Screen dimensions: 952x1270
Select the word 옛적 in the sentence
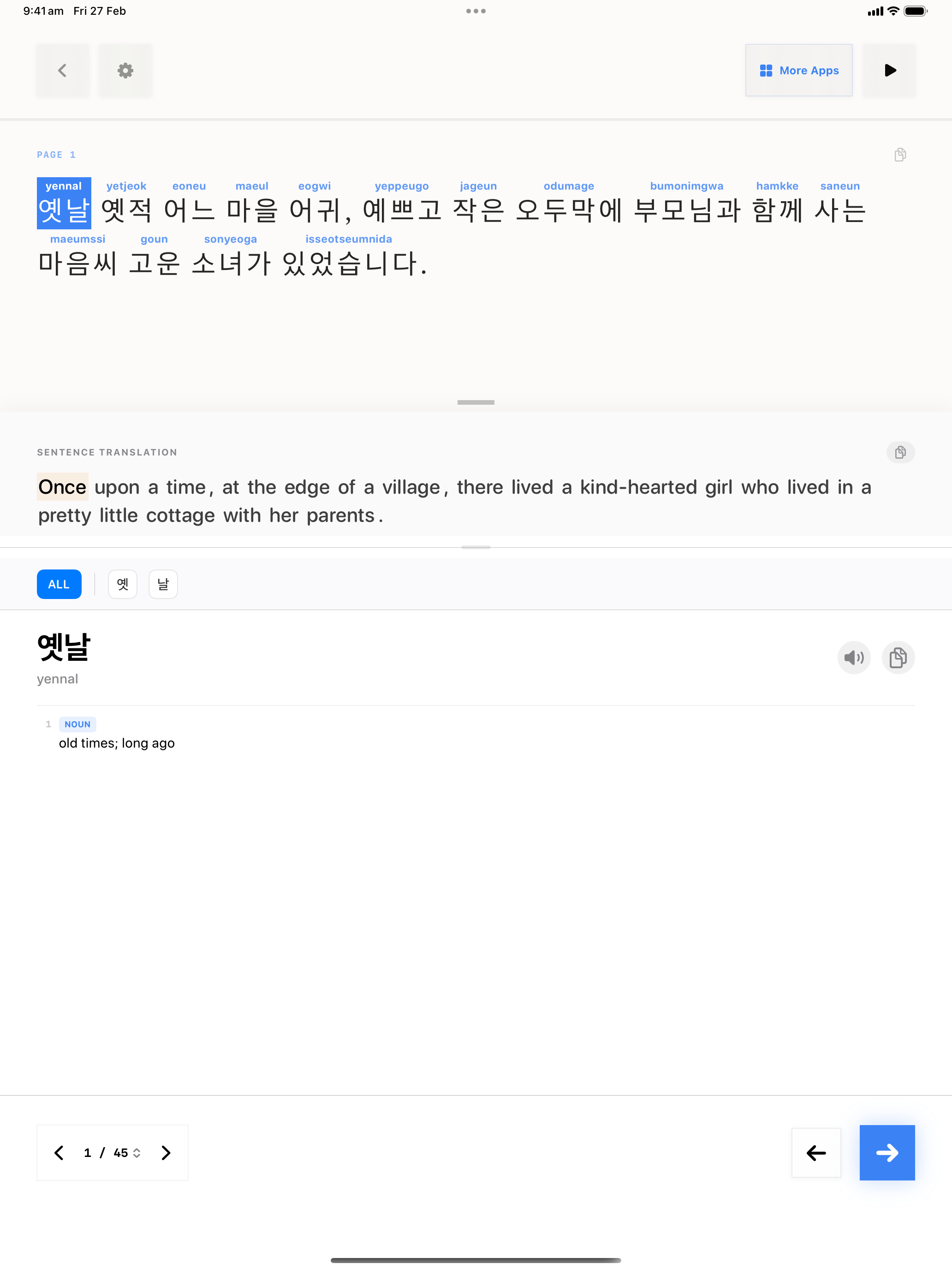pyautogui.click(x=126, y=210)
